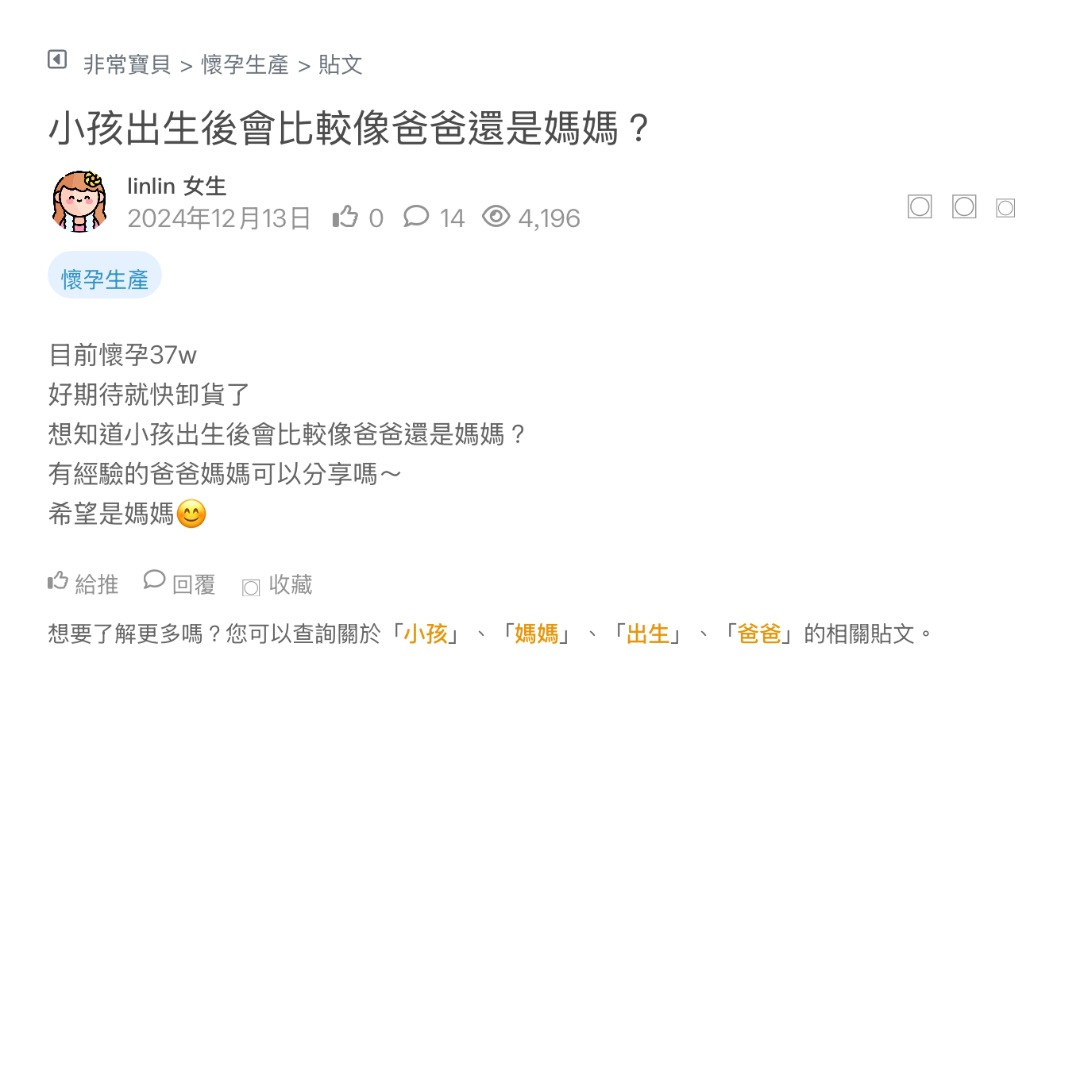Tap the first icon right of the view count

point(919,207)
